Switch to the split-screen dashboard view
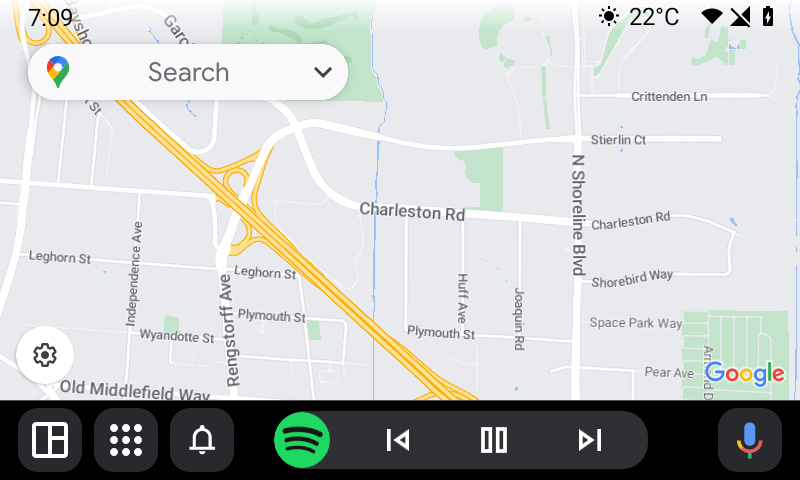This screenshot has width=800, height=480. [50, 440]
